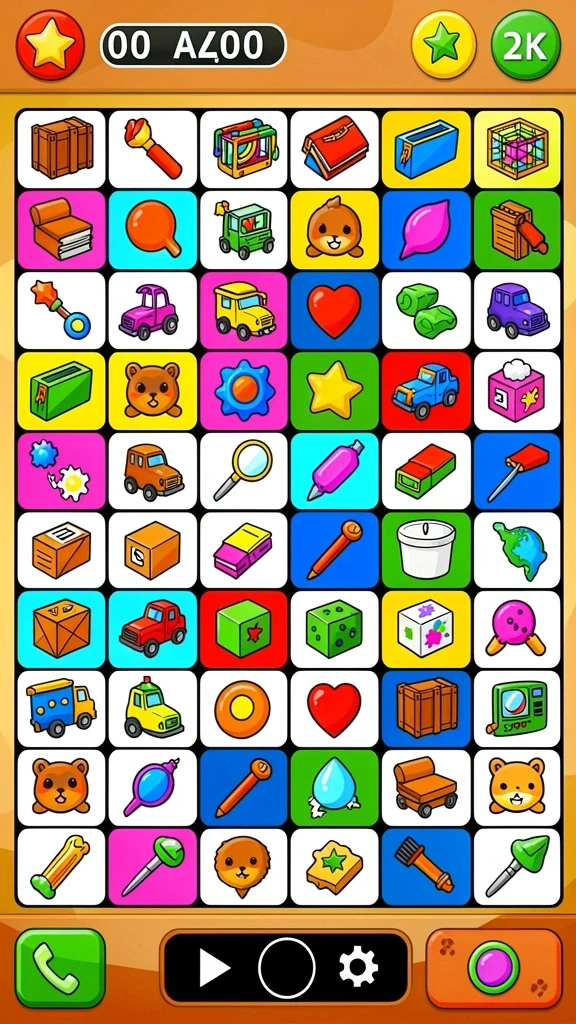The width and height of the screenshot is (576, 1024).
Task: Select the yellow star tile on green
Action: tap(334, 391)
